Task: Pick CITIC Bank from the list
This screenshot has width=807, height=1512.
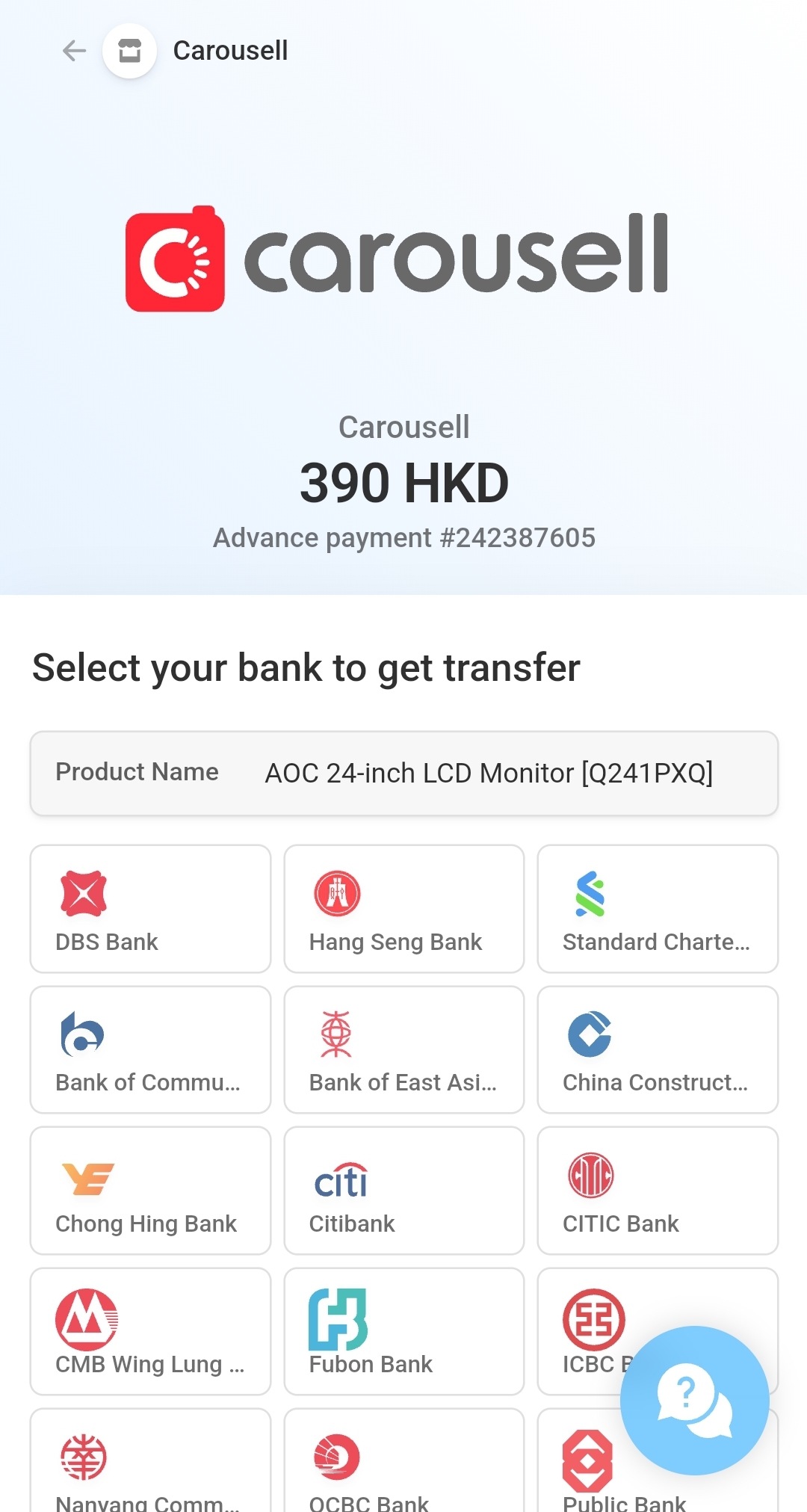Action: tap(657, 1190)
